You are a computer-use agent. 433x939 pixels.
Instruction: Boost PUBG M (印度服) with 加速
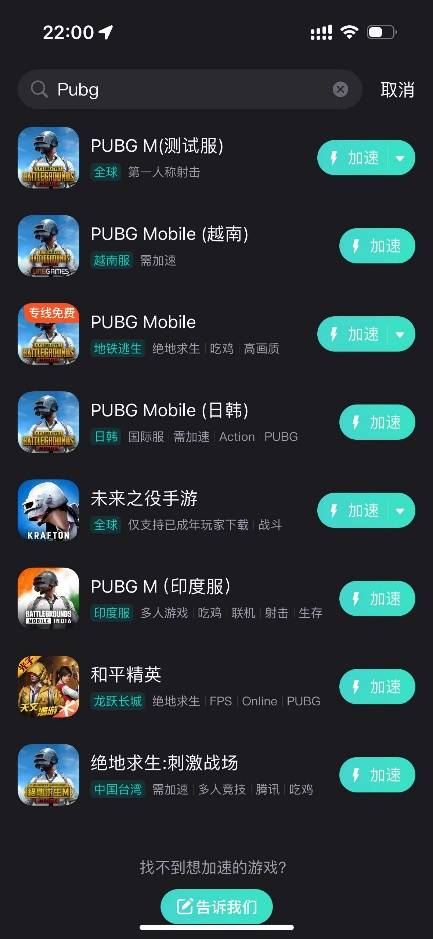tap(377, 598)
